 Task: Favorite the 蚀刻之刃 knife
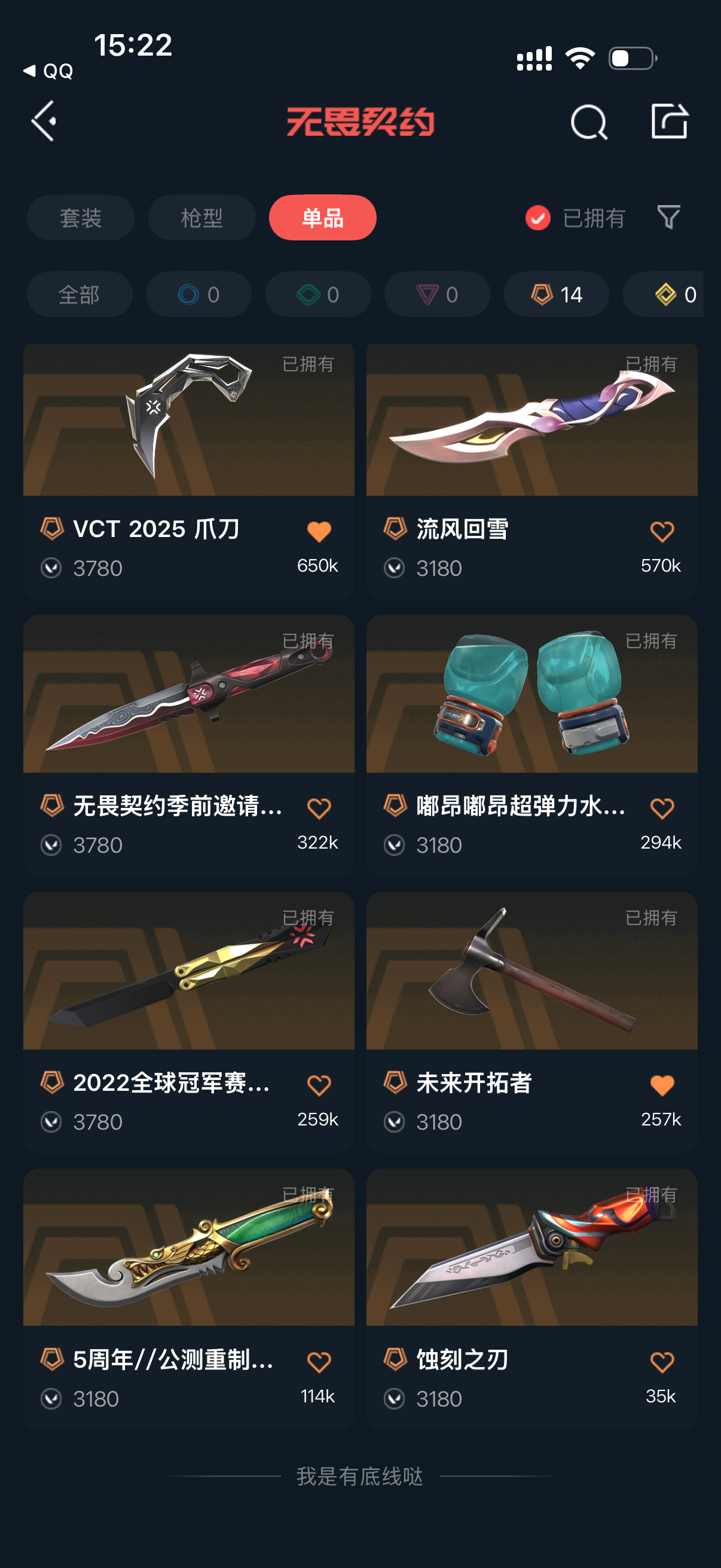(662, 1362)
